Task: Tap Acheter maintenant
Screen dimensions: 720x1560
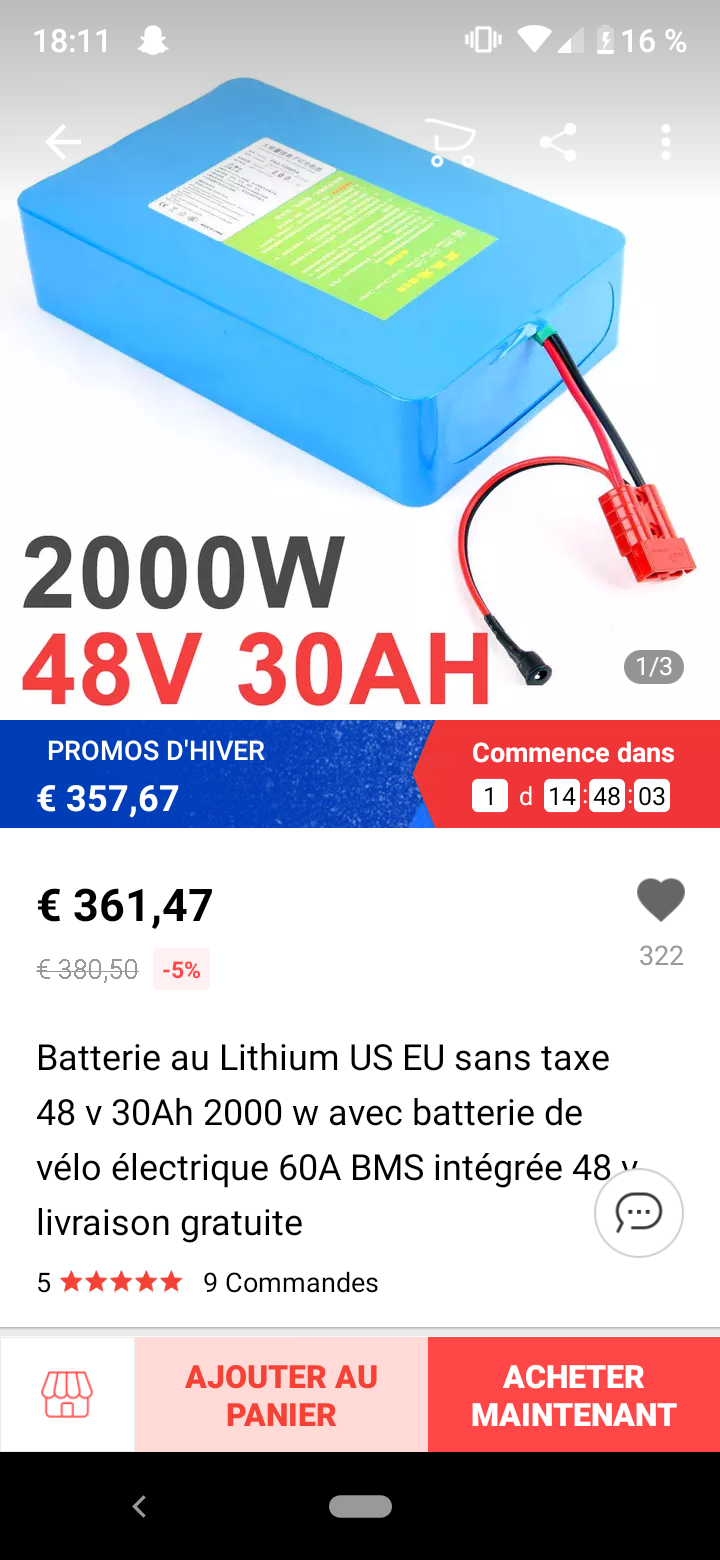Action: (574, 1394)
